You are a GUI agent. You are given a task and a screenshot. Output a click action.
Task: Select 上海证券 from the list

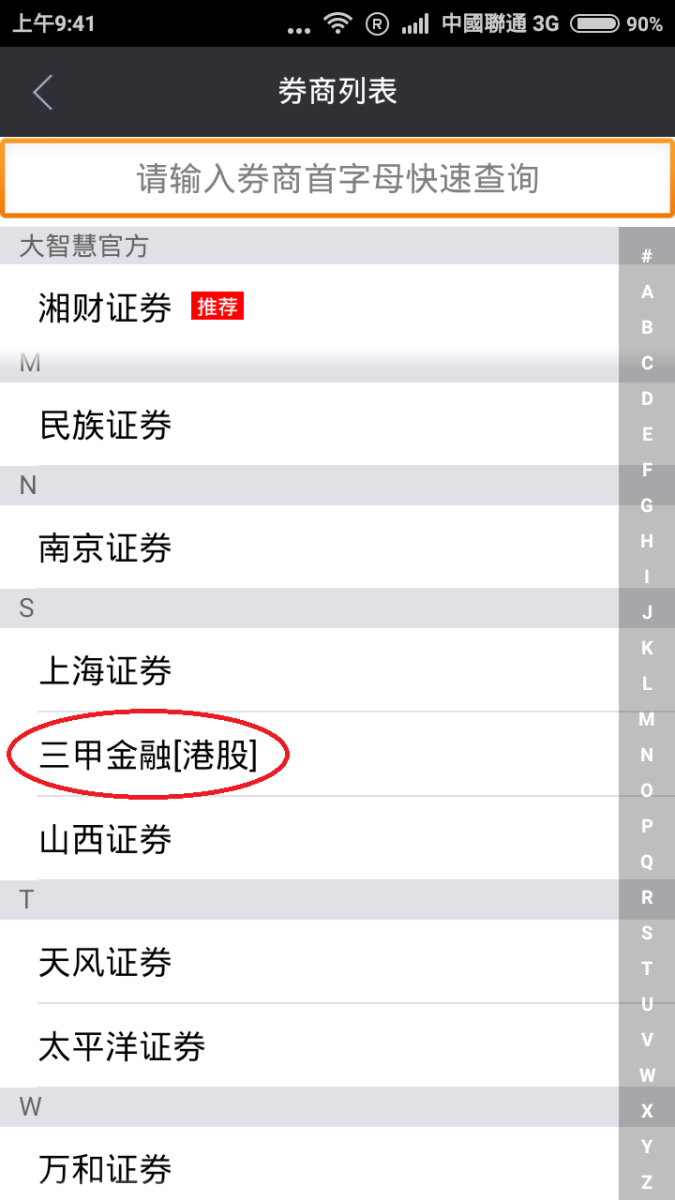click(x=105, y=670)
